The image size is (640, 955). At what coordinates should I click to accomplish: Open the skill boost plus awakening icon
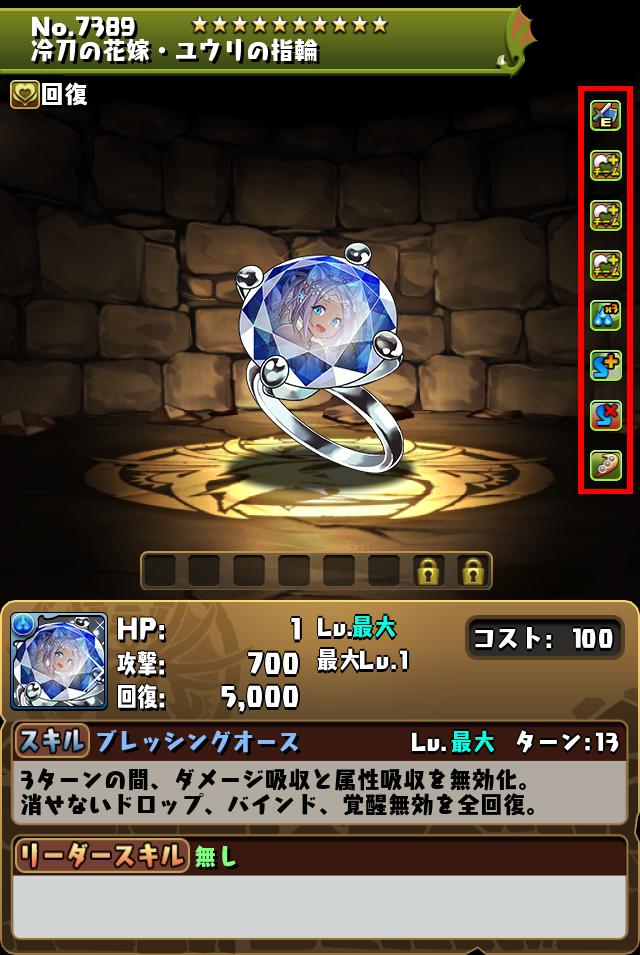[x=606, y=365]
